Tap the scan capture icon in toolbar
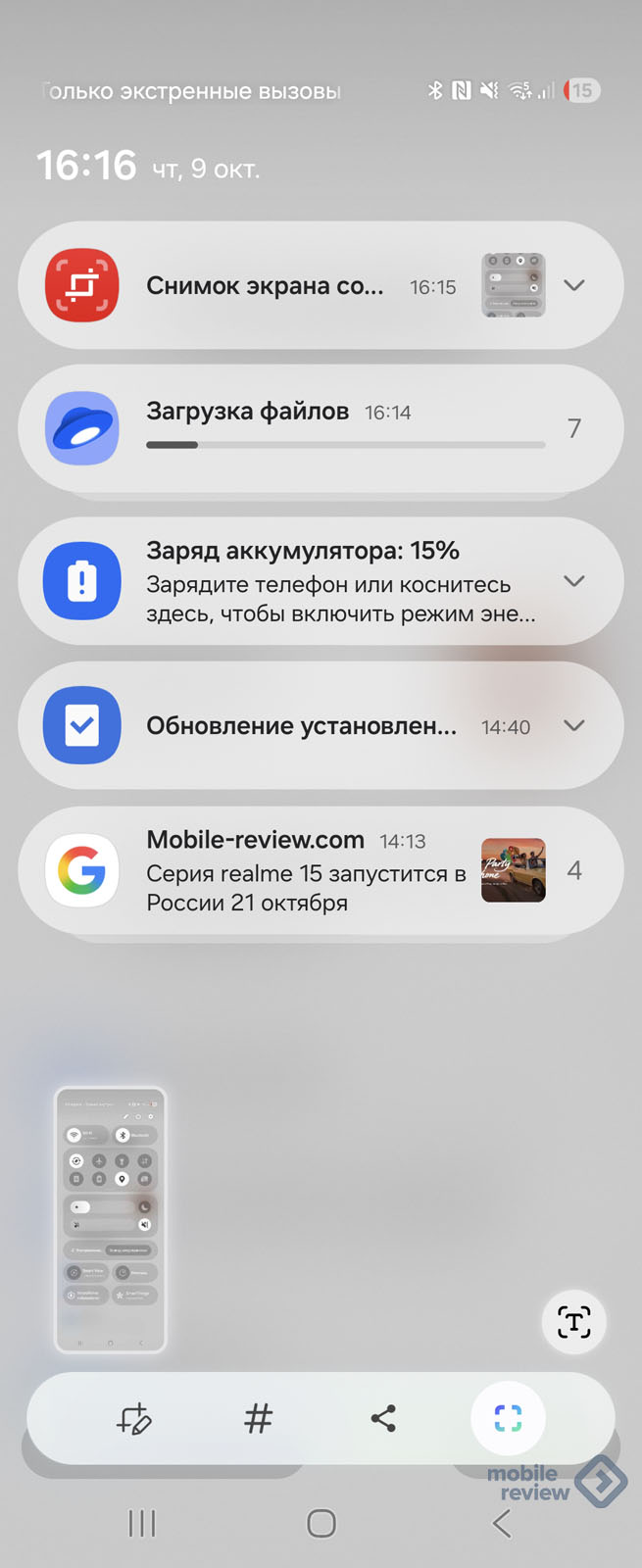This screenshot has width=642, height=1568. [508, 1418]
